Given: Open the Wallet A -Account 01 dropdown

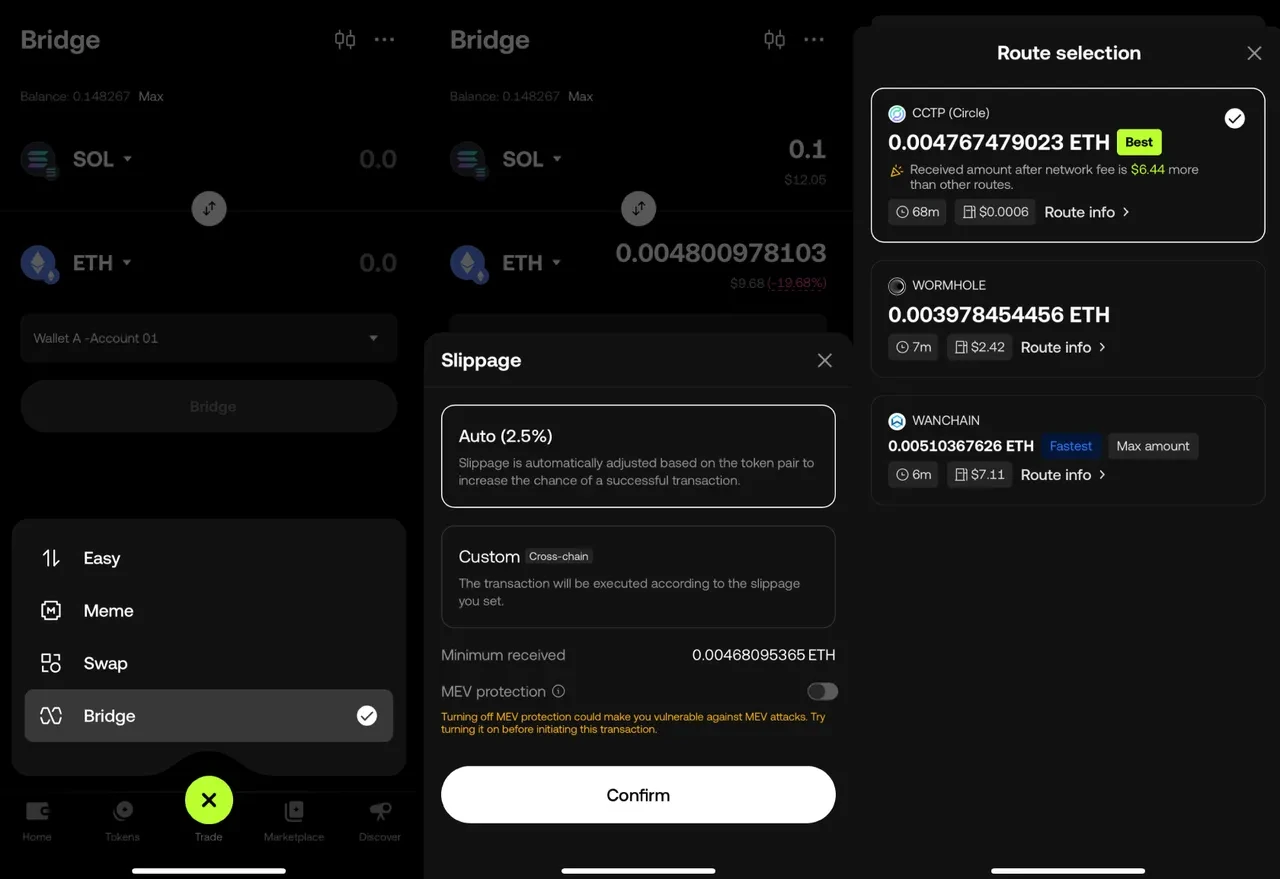Looking at the screenshot, I should click(x=209, y=338).
